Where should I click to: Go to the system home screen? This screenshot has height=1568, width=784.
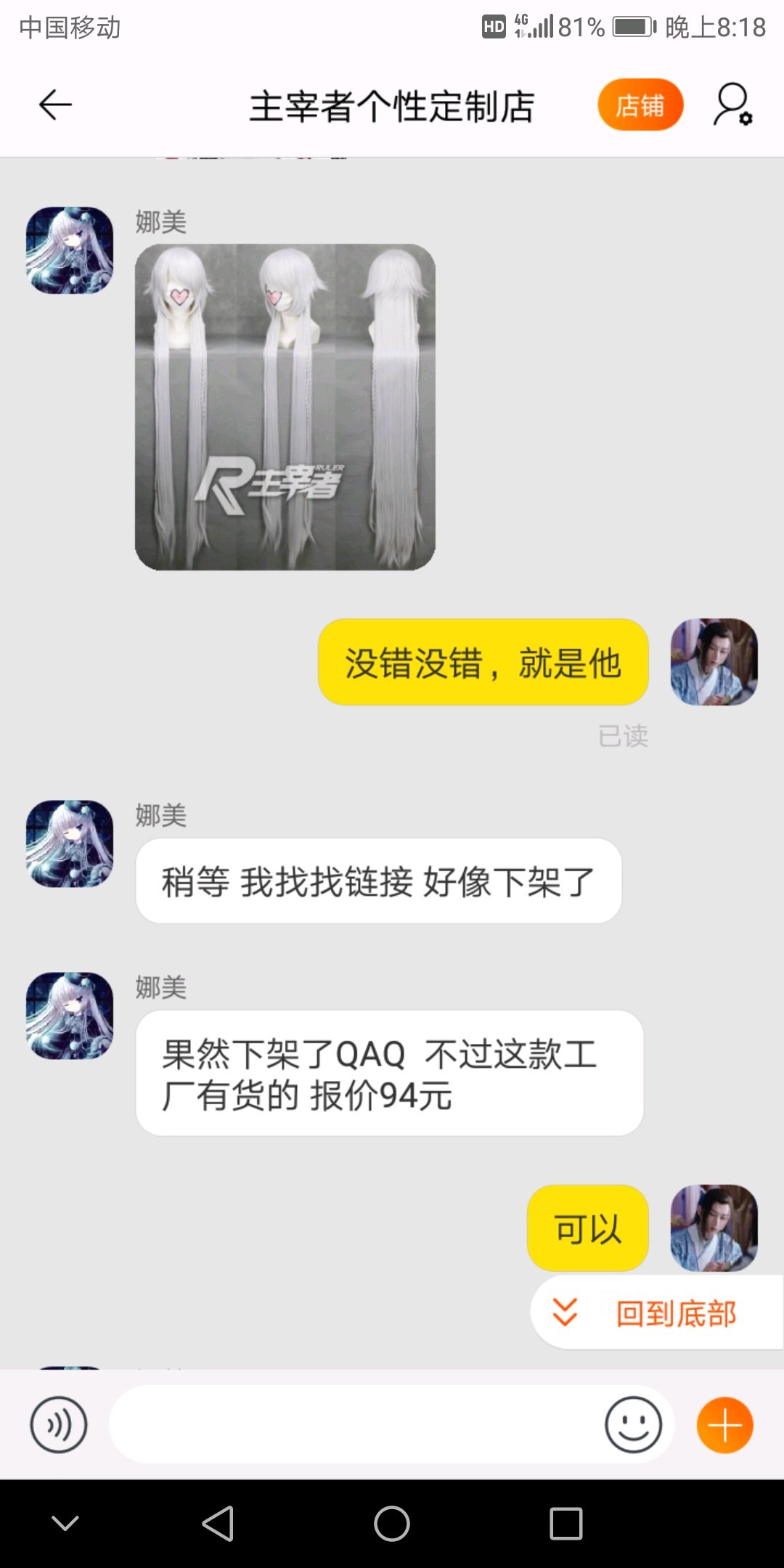click(392, 1523)
